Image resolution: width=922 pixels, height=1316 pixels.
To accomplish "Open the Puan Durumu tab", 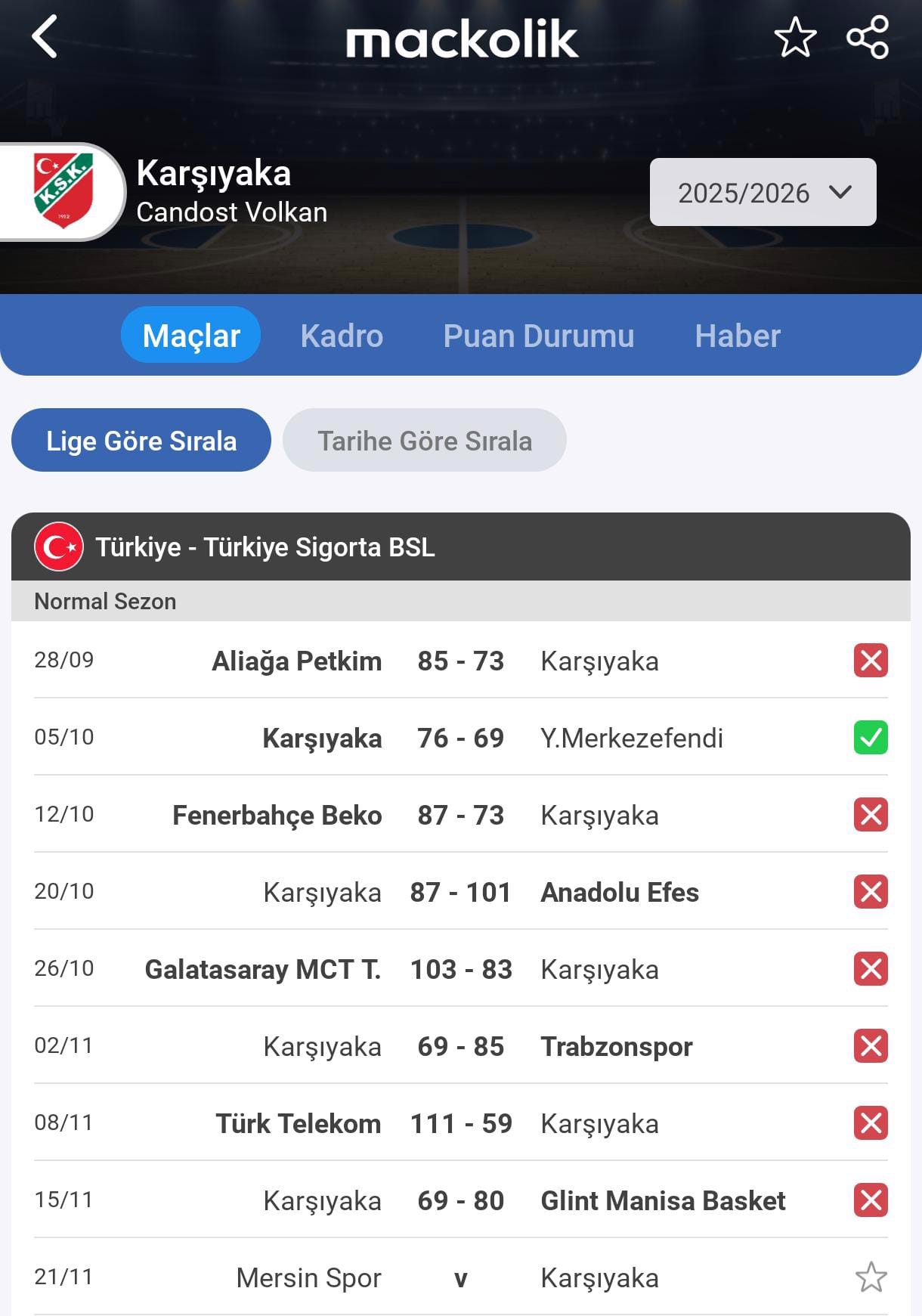I will 538,336.
